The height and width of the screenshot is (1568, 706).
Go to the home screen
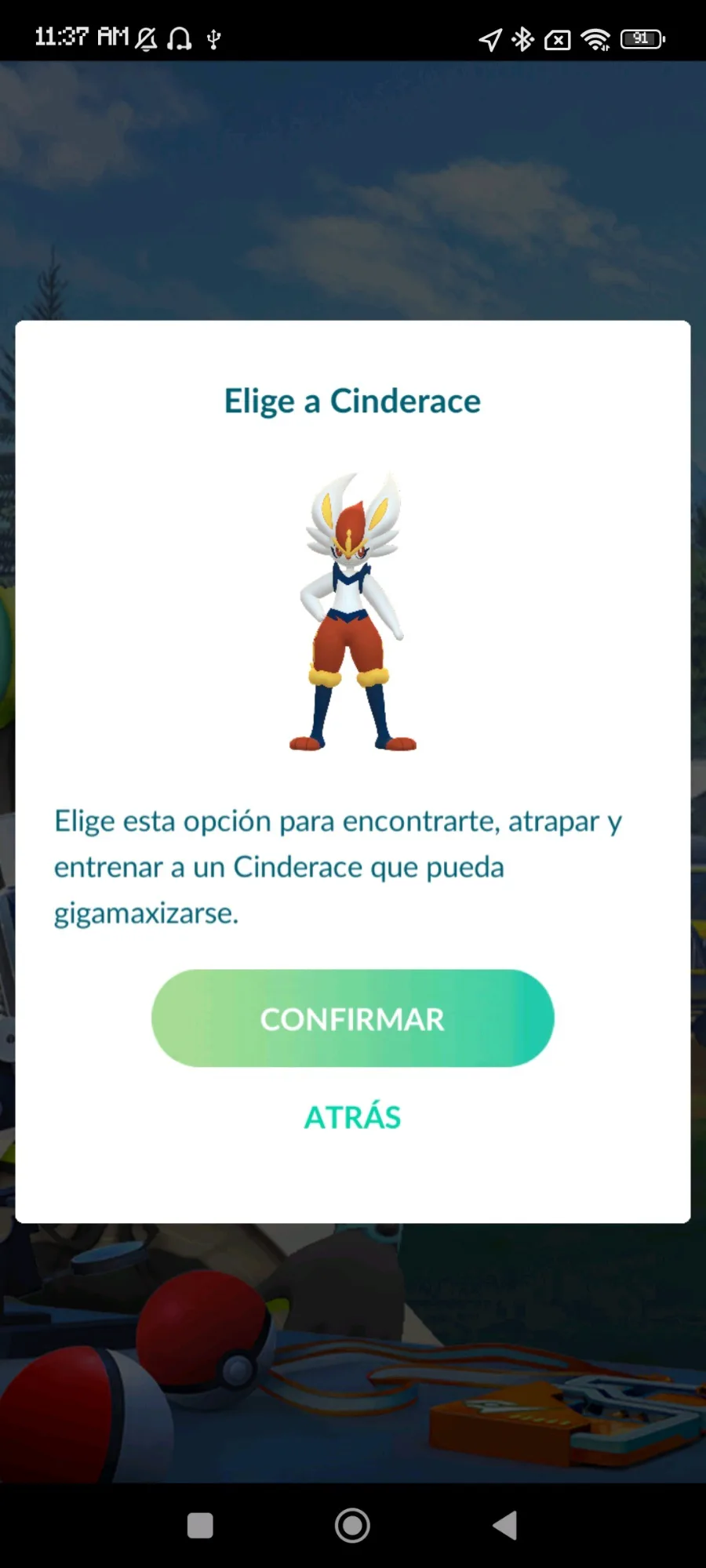352,1526
